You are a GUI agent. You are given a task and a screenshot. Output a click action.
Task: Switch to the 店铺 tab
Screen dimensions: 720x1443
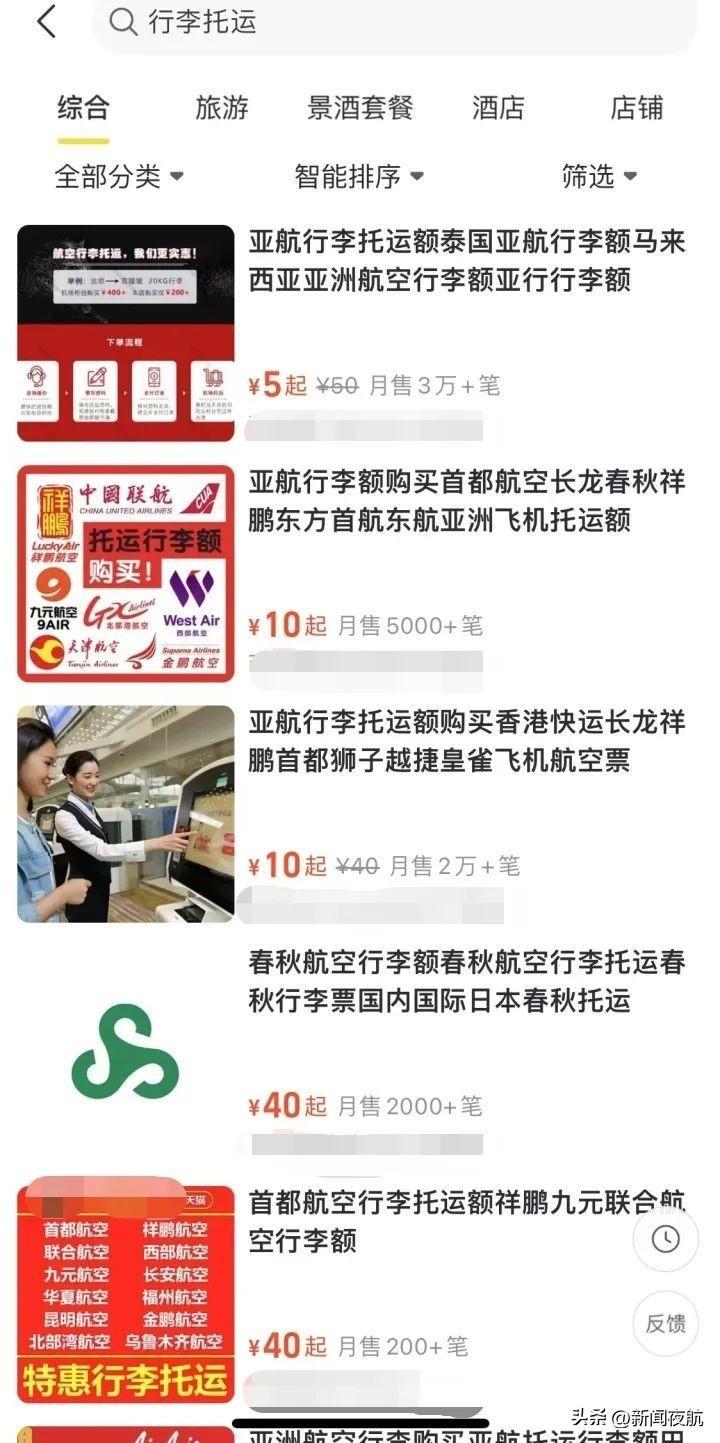(x=636, y=108)
